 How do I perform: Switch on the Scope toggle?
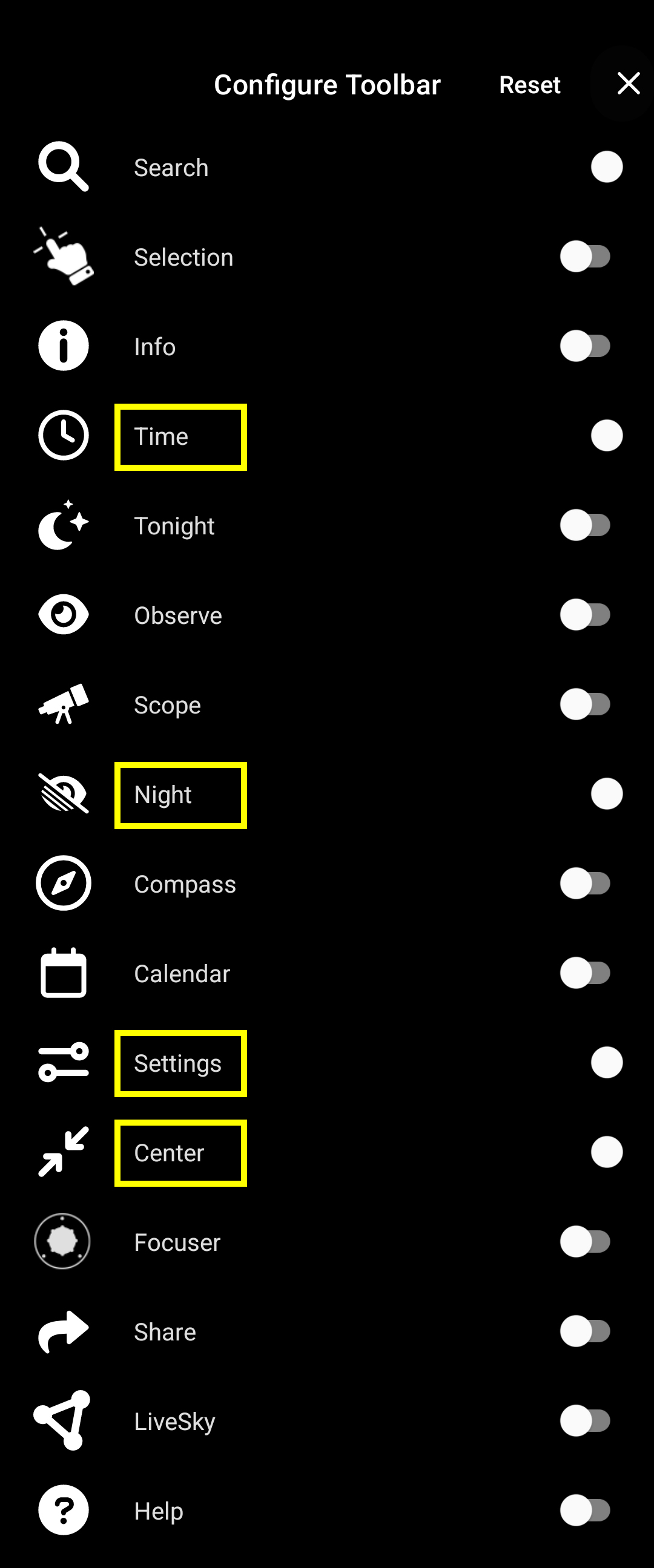pos(586,704)
